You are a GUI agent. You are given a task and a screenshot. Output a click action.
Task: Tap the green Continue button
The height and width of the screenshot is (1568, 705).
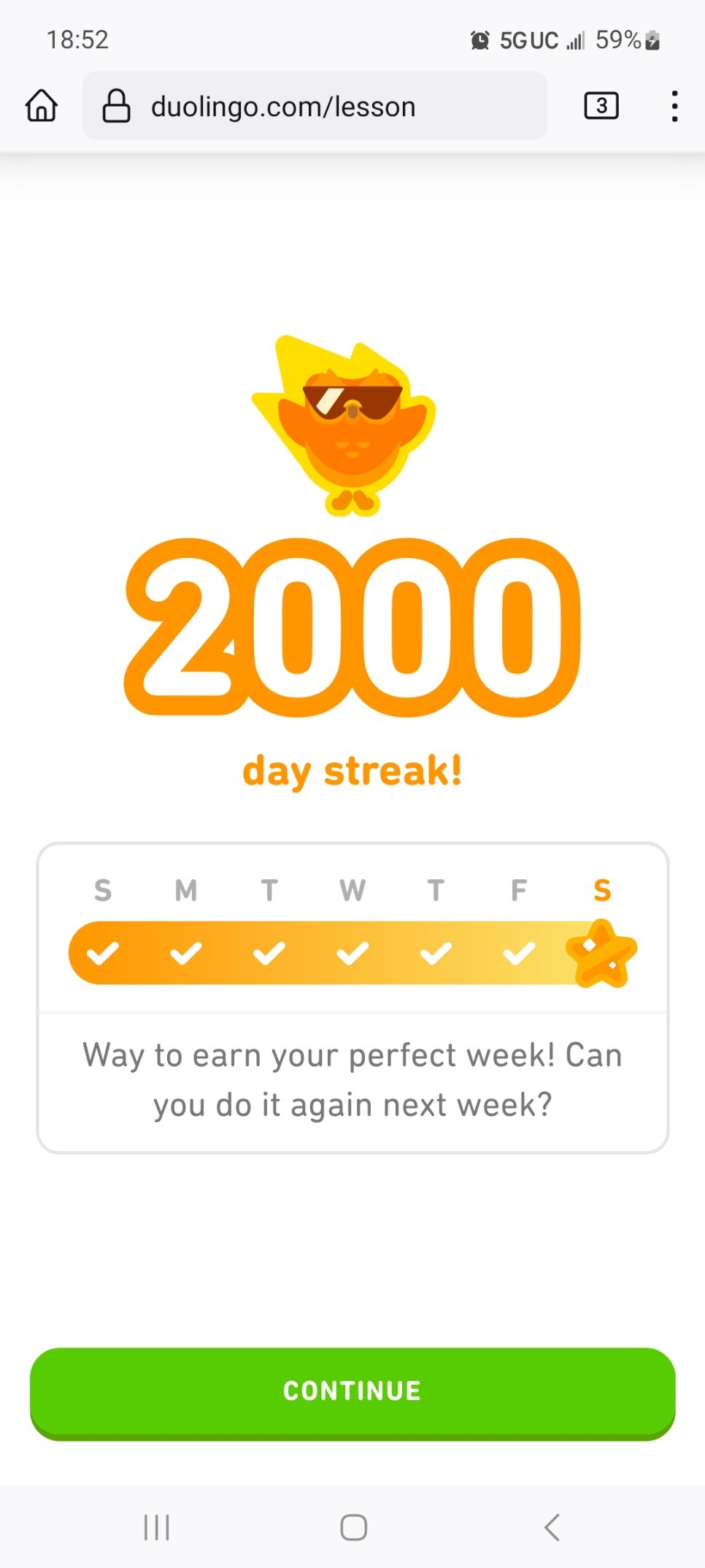tap(352, 1393)
